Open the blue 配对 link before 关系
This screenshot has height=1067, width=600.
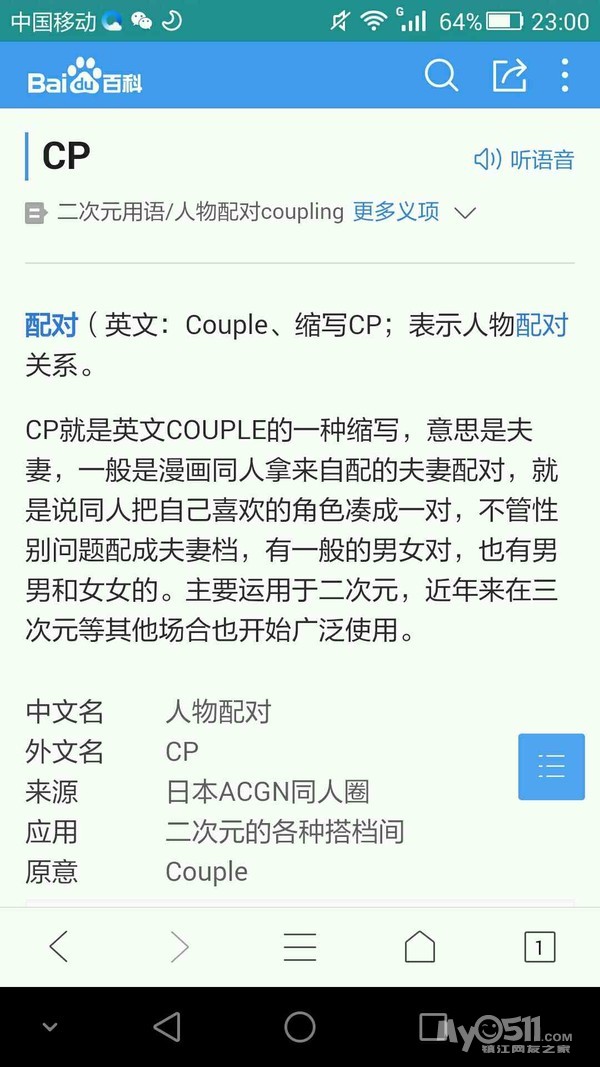pyautogui.click(x=541, y=325)
